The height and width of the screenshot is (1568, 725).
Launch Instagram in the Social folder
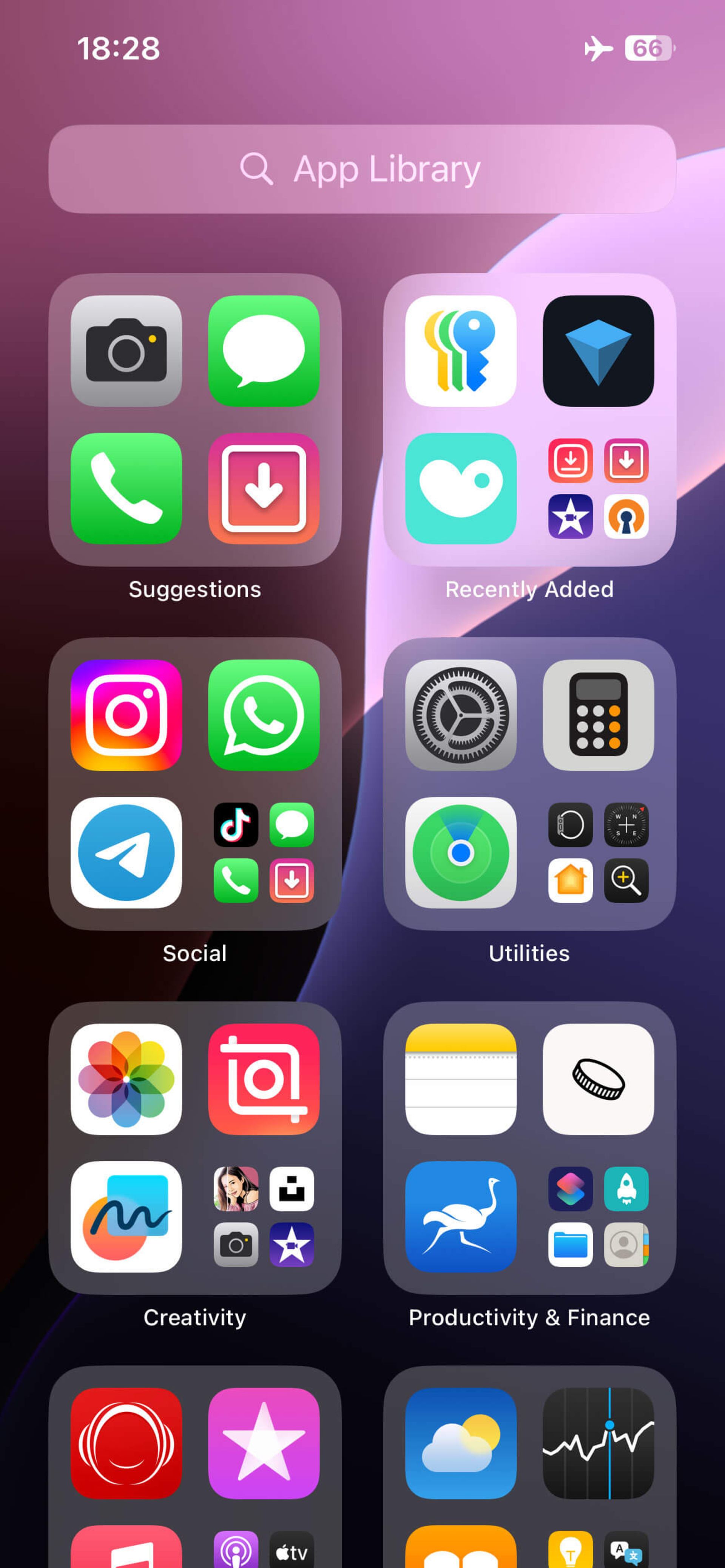(126, 715)
